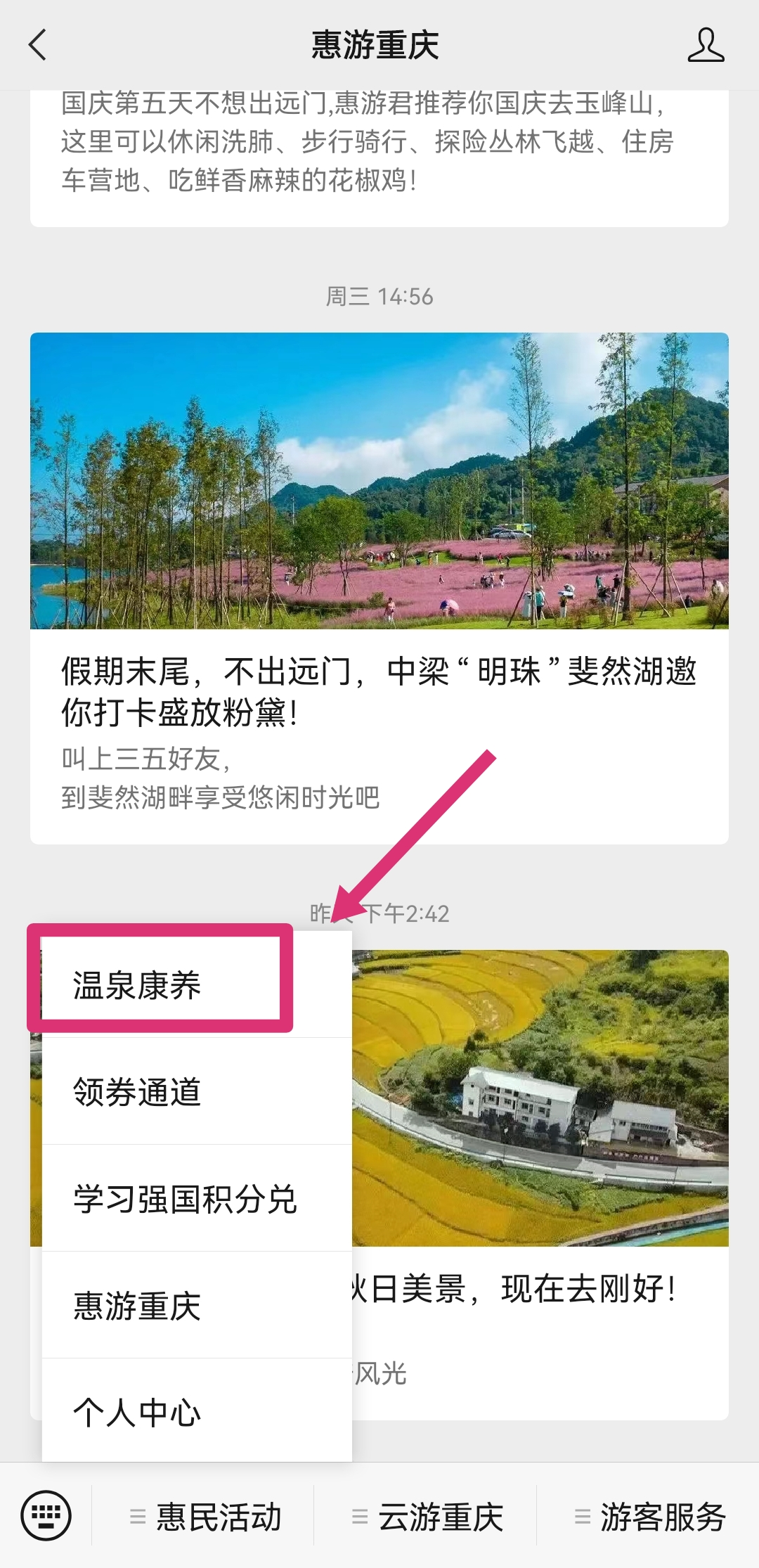Open 领券通道 menu item
The height and width of the screenshot is (1568, 759).
137,1092
